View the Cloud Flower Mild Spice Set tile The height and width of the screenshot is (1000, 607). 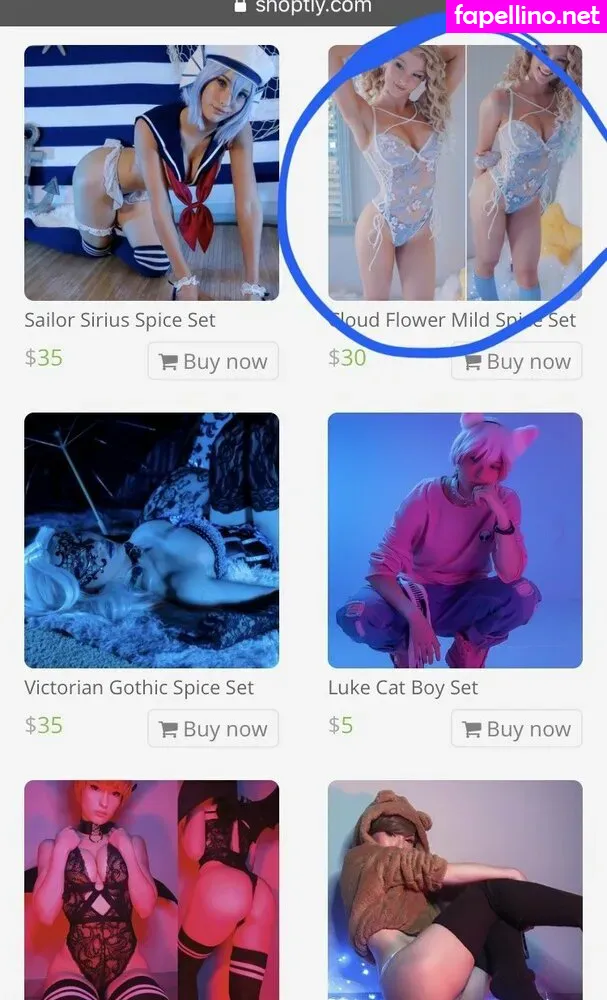pyautogui.click(x=455, y=172)
